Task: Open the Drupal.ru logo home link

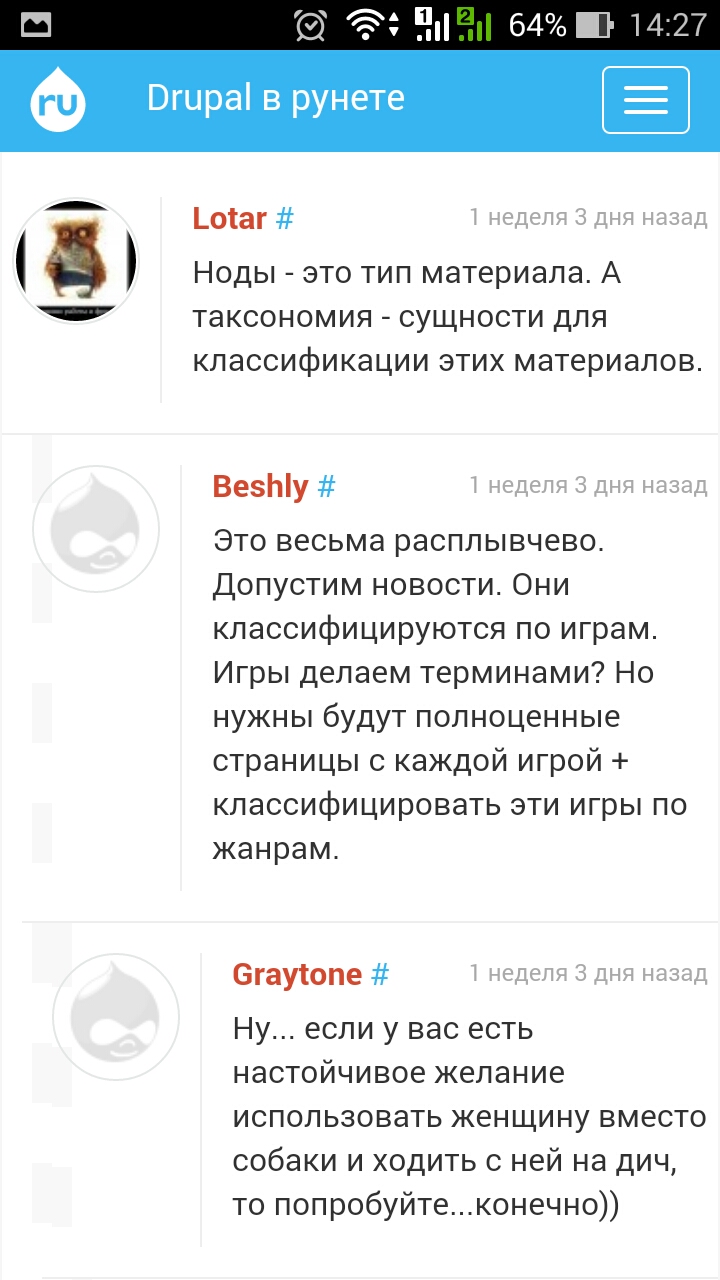Action: (58, 100)
